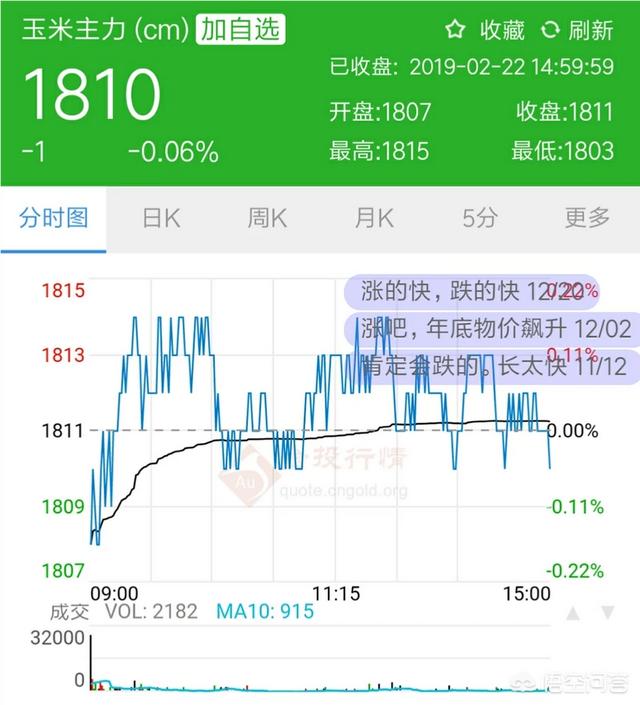Show the 日K daily chart
Image resolution: width=640 pixels, height=705 pixels.
pyautogui.click(x=161, y=218)
